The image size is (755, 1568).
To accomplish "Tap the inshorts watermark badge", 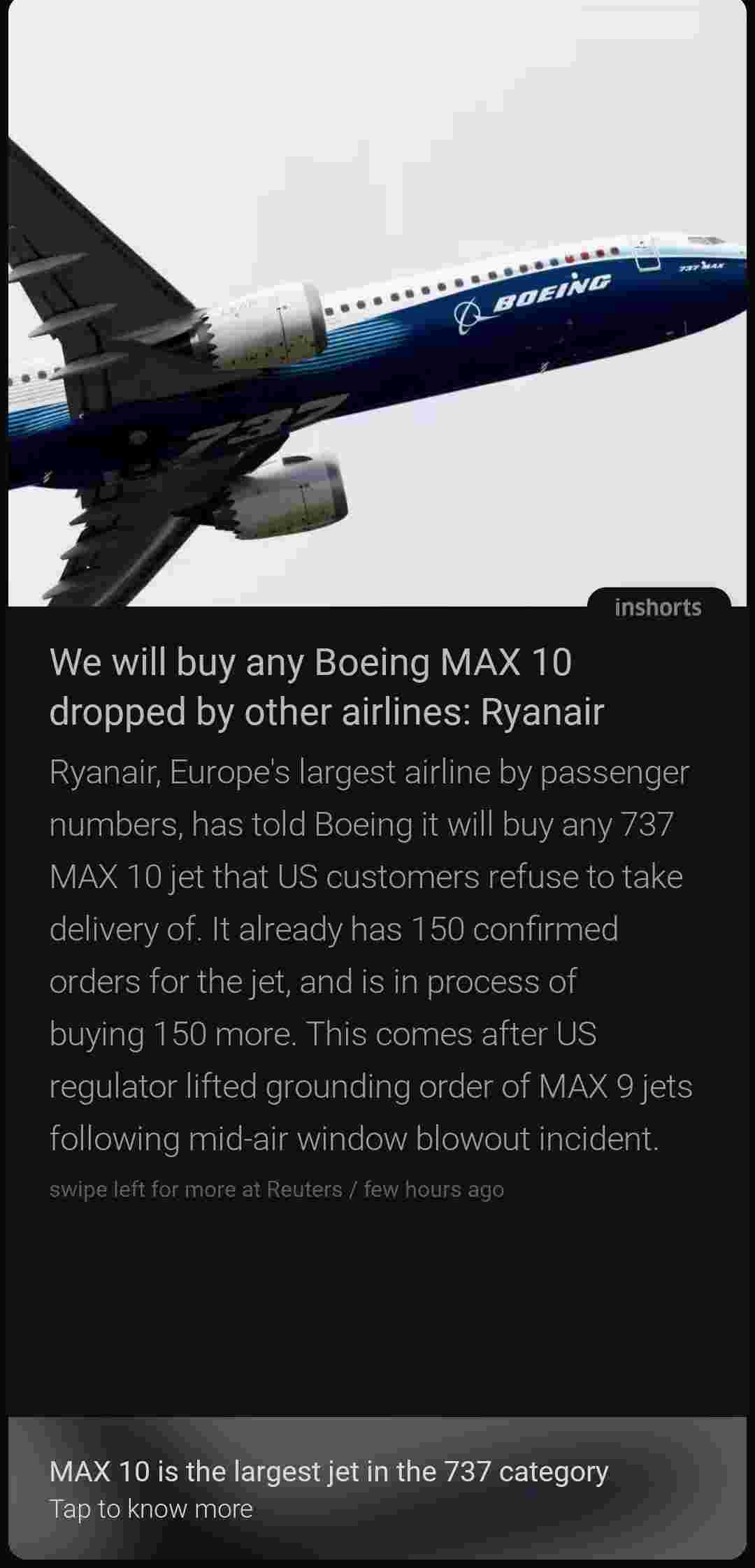I will tap(657, 608).
